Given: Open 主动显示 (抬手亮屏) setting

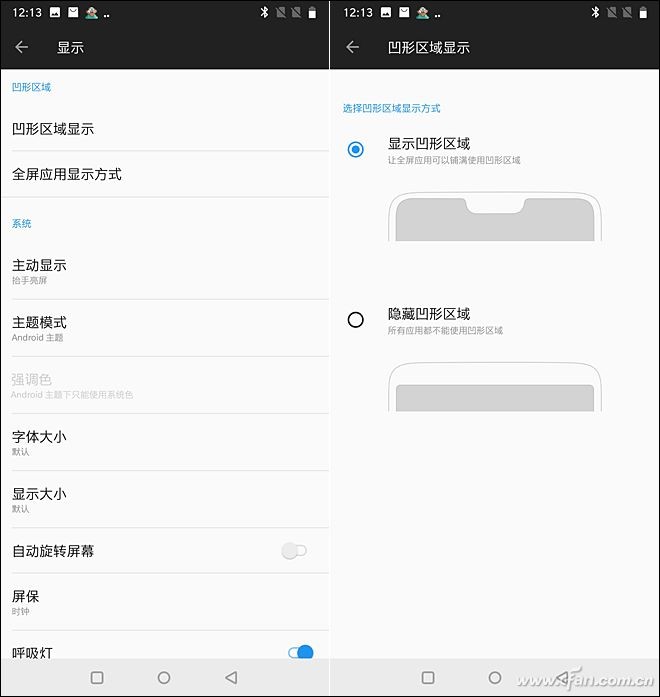Looking at the screenshot, I should [x=165, y=271].
